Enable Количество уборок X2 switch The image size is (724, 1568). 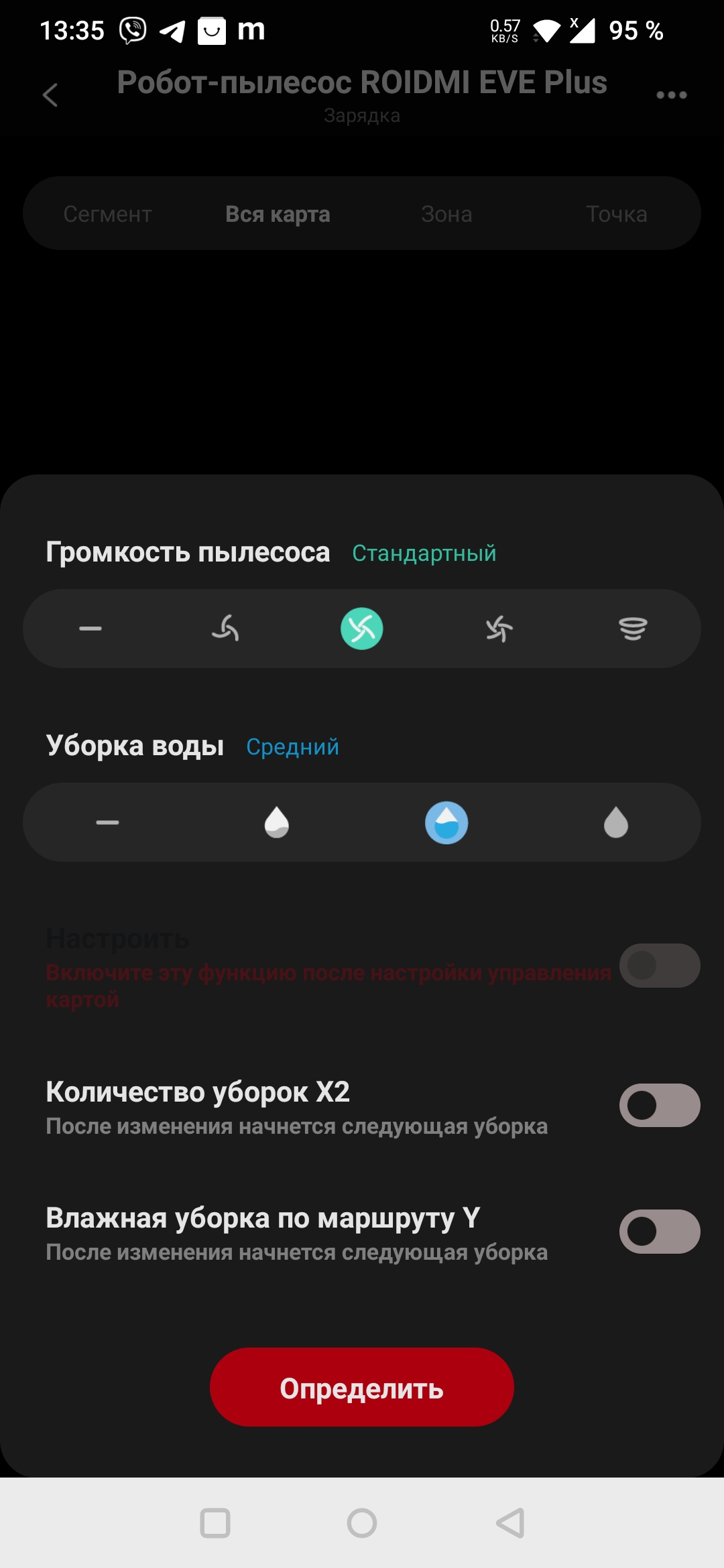coord(660,1106)
